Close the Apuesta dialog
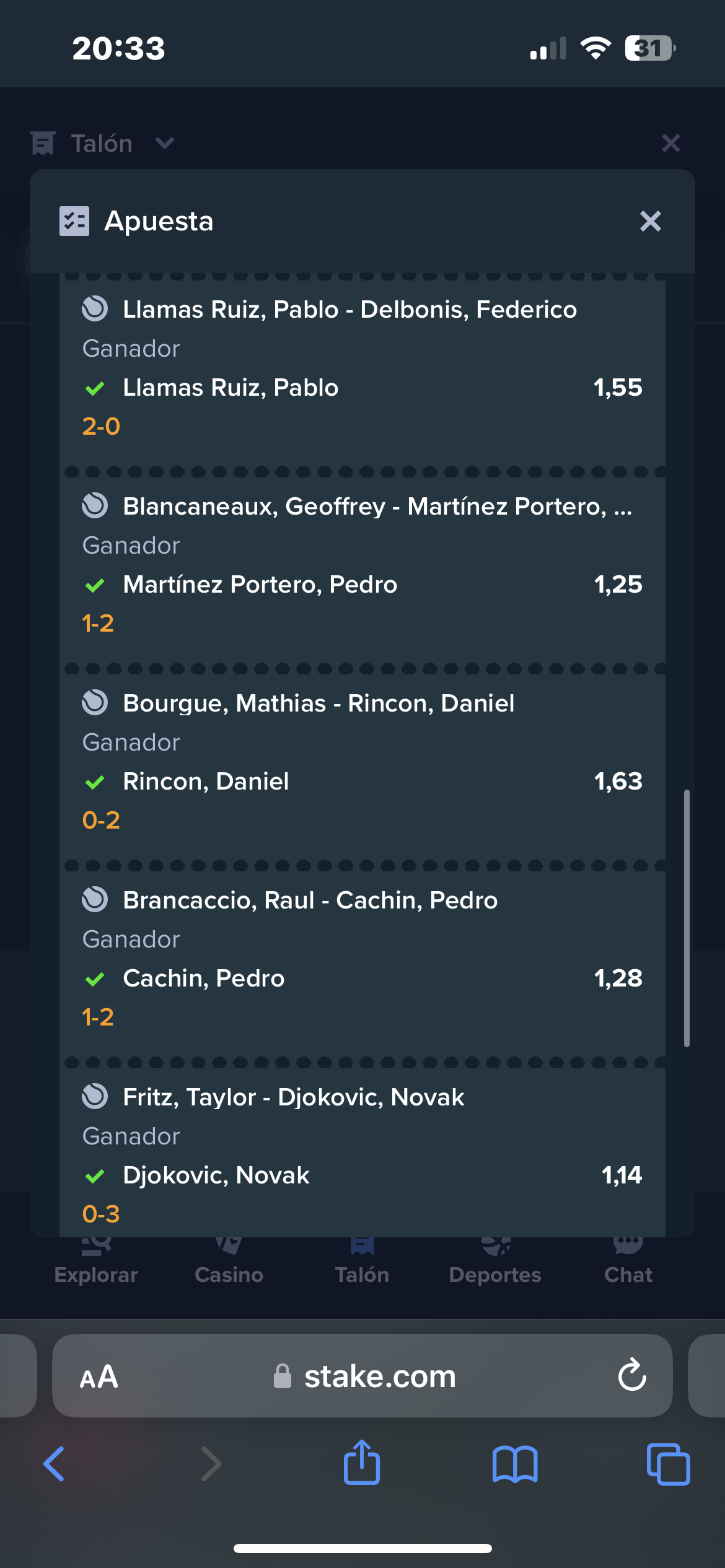Viewport: 725px width, 1568px height. (650, 221)
